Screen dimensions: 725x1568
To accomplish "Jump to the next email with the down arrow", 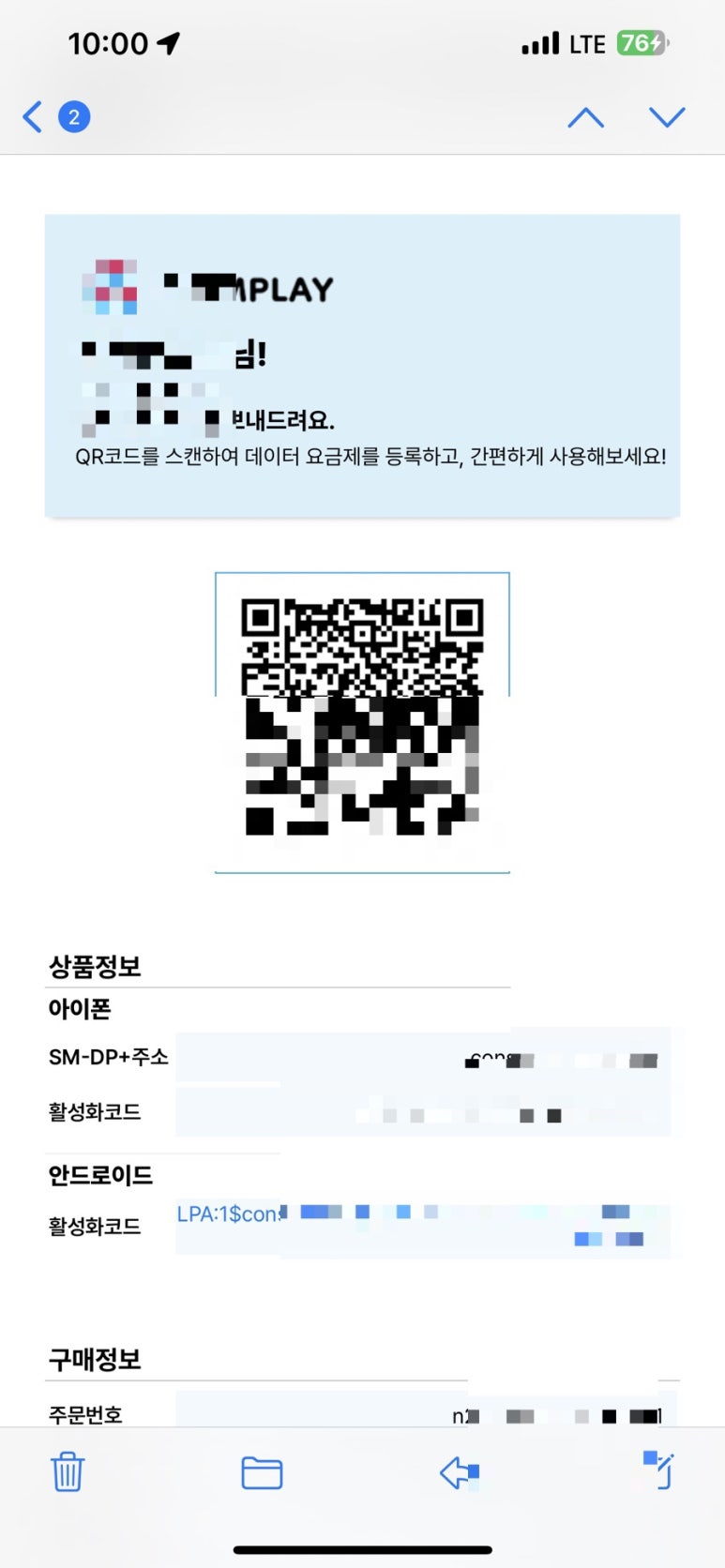I will [668, 117].
